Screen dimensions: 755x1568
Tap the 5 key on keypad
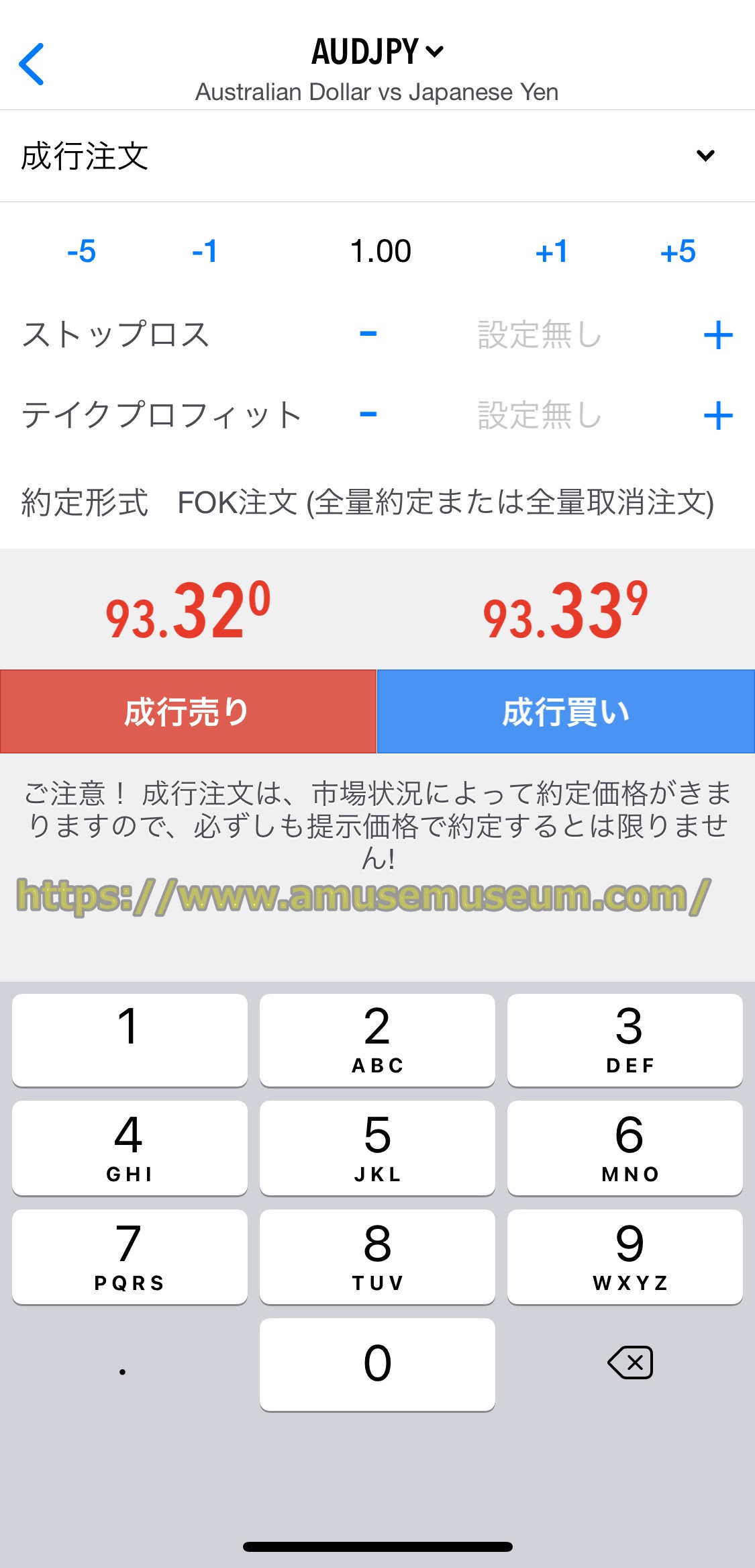click(377, 1148)
